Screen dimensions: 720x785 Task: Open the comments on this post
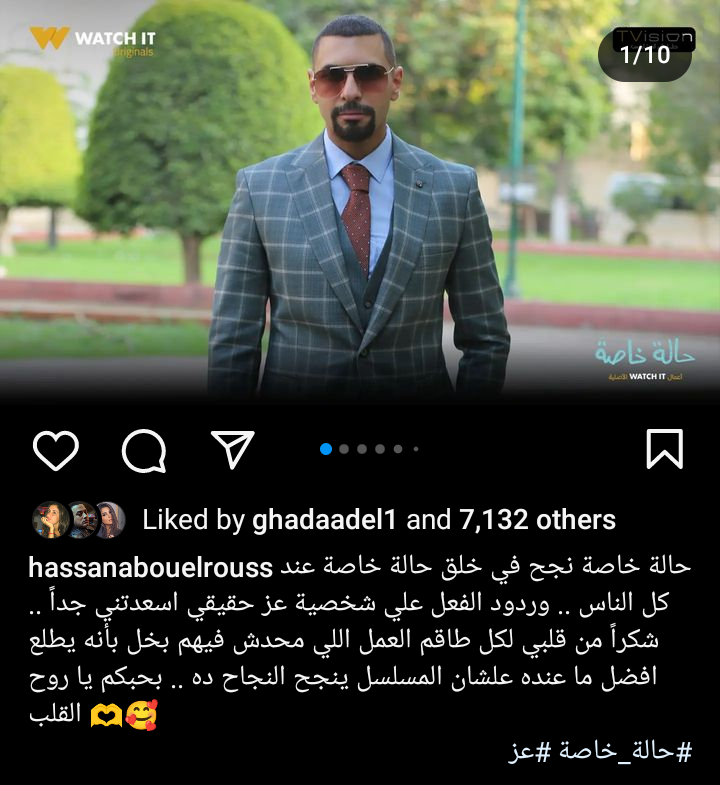[x=143, y=450]
